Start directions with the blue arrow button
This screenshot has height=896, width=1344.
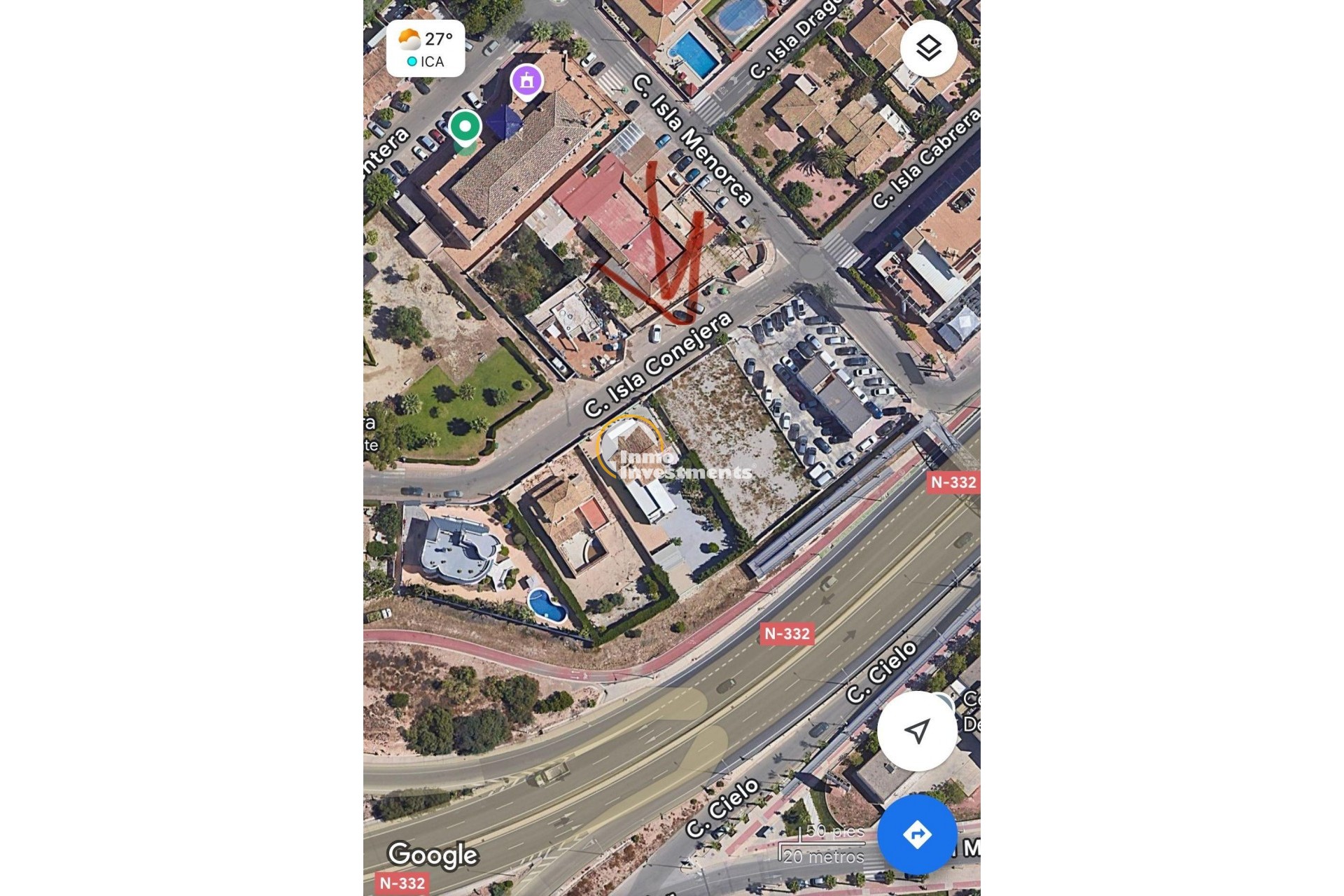pos(917,834)
